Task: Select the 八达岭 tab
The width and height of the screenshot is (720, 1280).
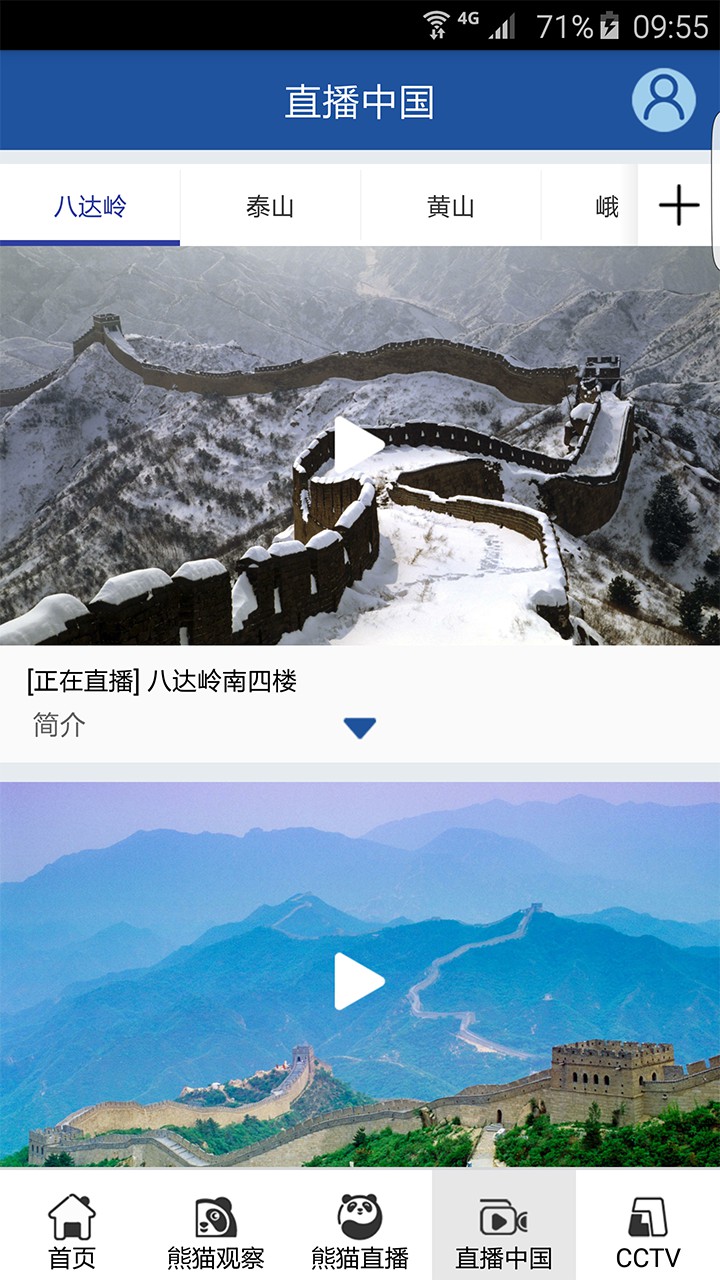Action: pos(90,207)
